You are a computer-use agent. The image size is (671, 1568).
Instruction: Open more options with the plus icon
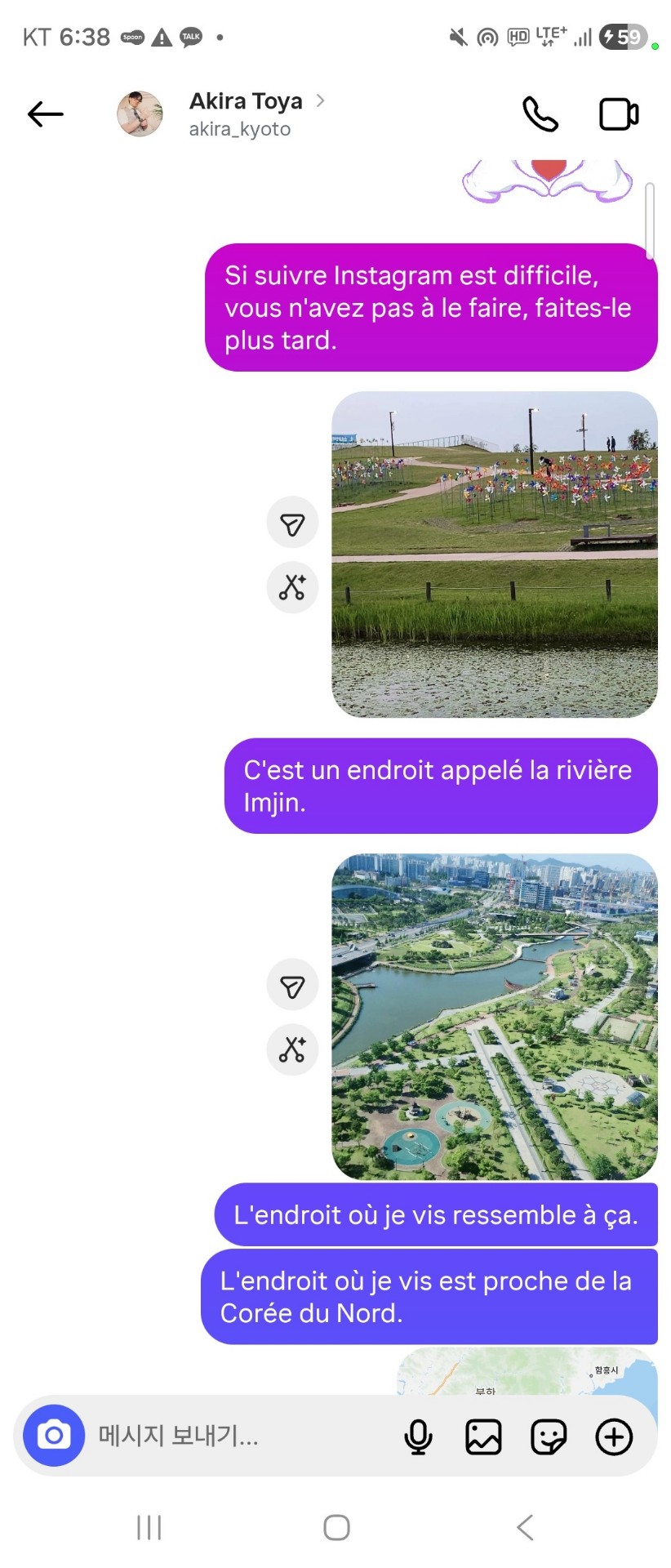coord(614,1437)
